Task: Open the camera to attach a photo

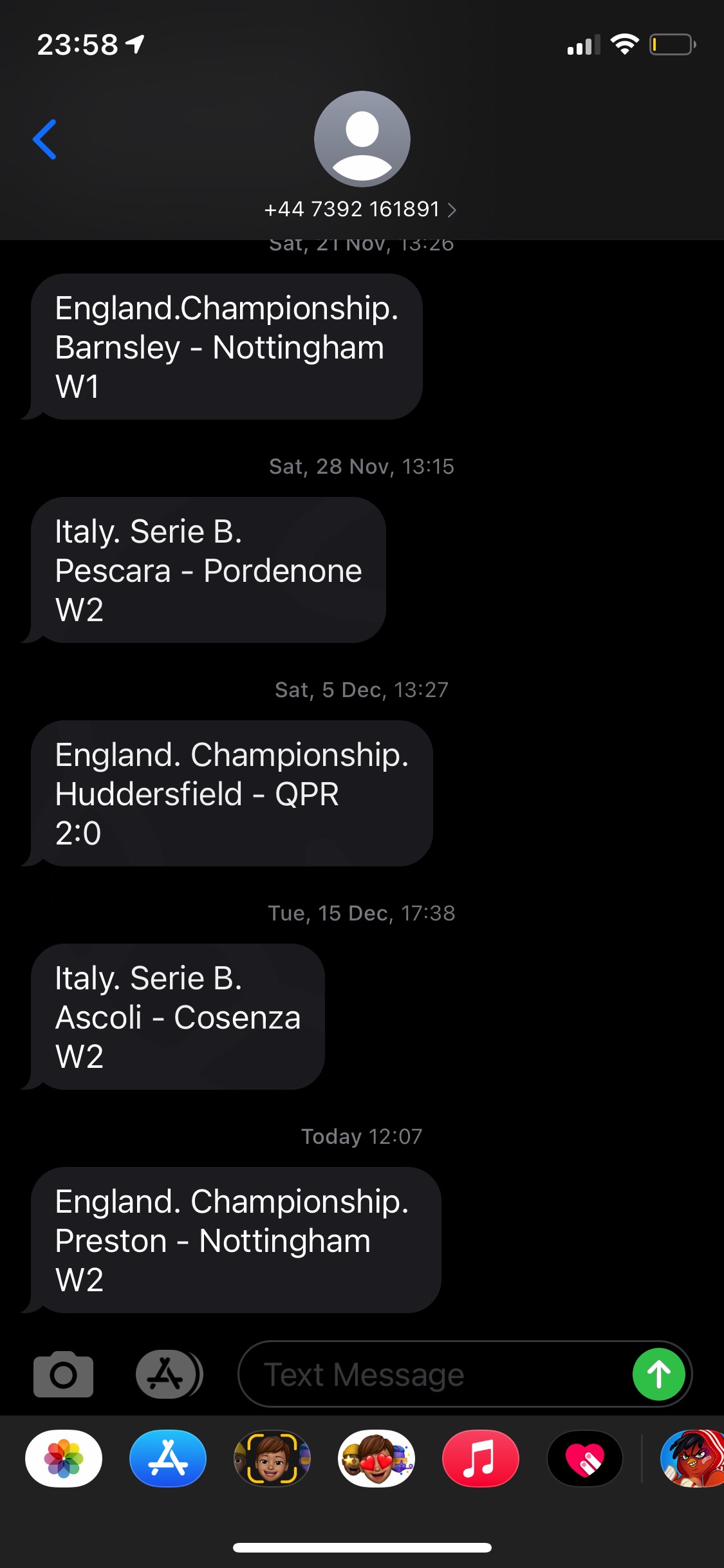Action: click(x=63, y=1374)
